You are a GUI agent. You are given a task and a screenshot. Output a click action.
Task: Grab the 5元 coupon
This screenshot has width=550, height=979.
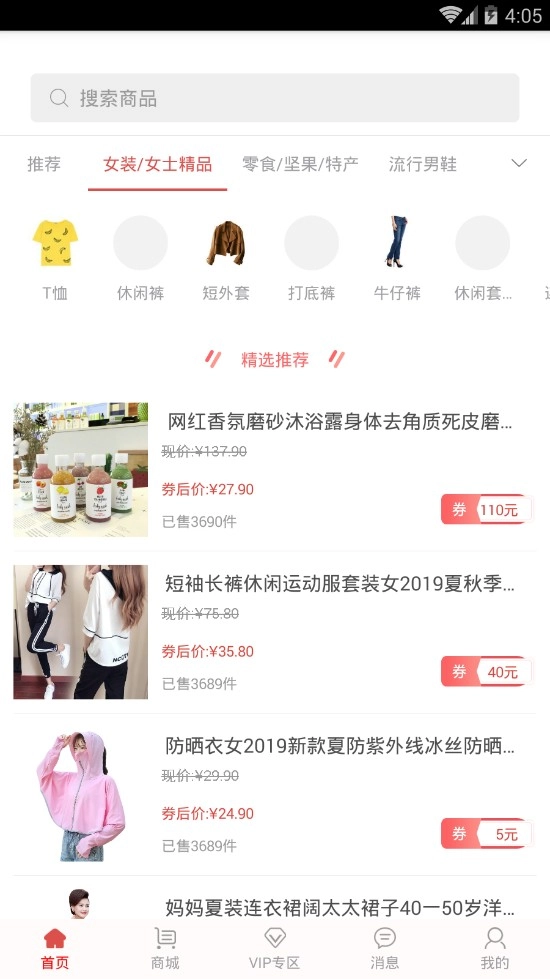tap(487, 834)
